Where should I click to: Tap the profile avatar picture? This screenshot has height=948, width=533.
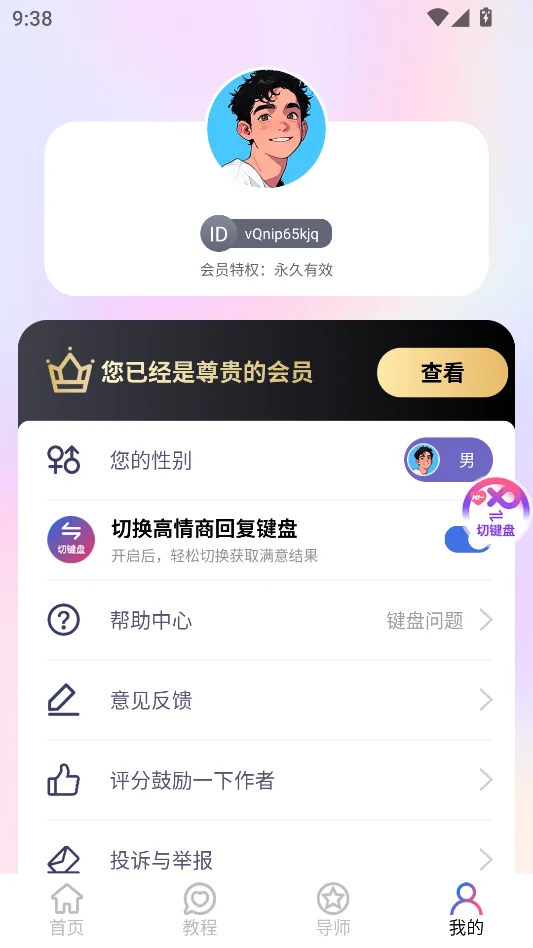click(x=266, y=128)
